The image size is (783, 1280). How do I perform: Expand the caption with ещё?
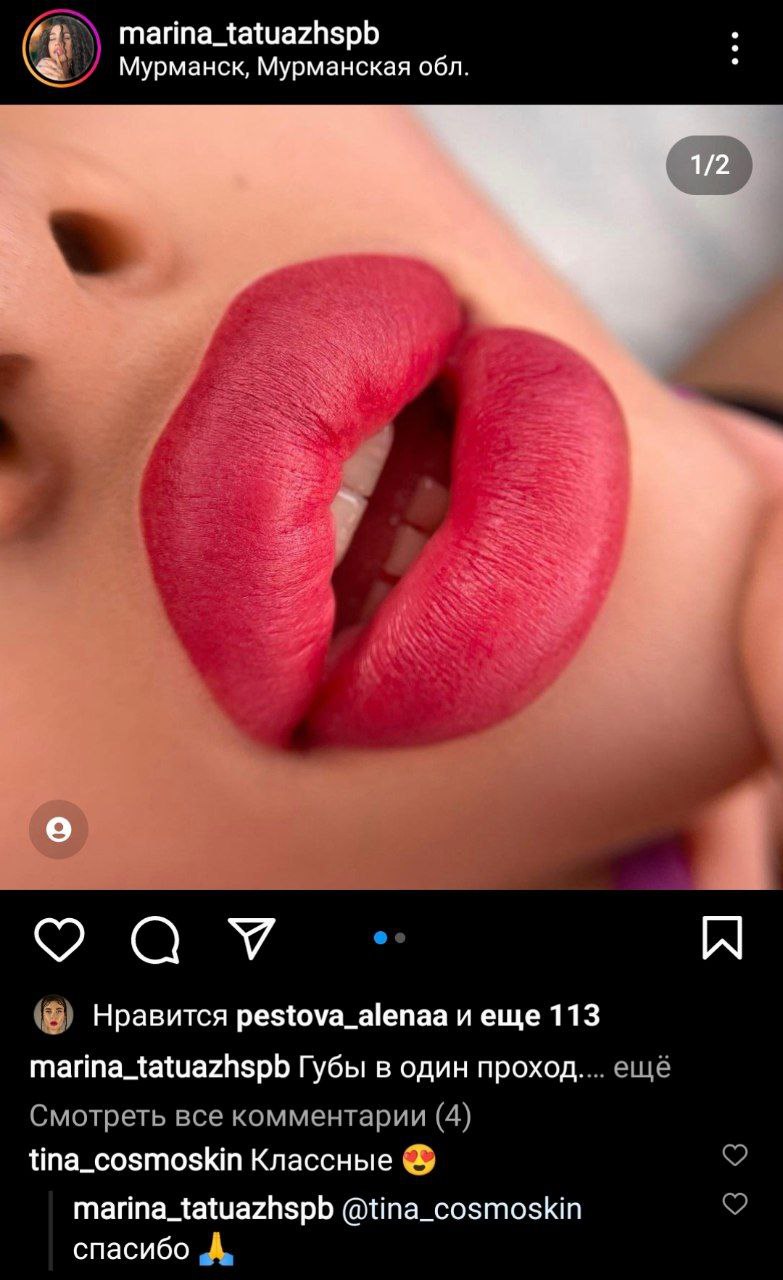tap(641, 1068)
